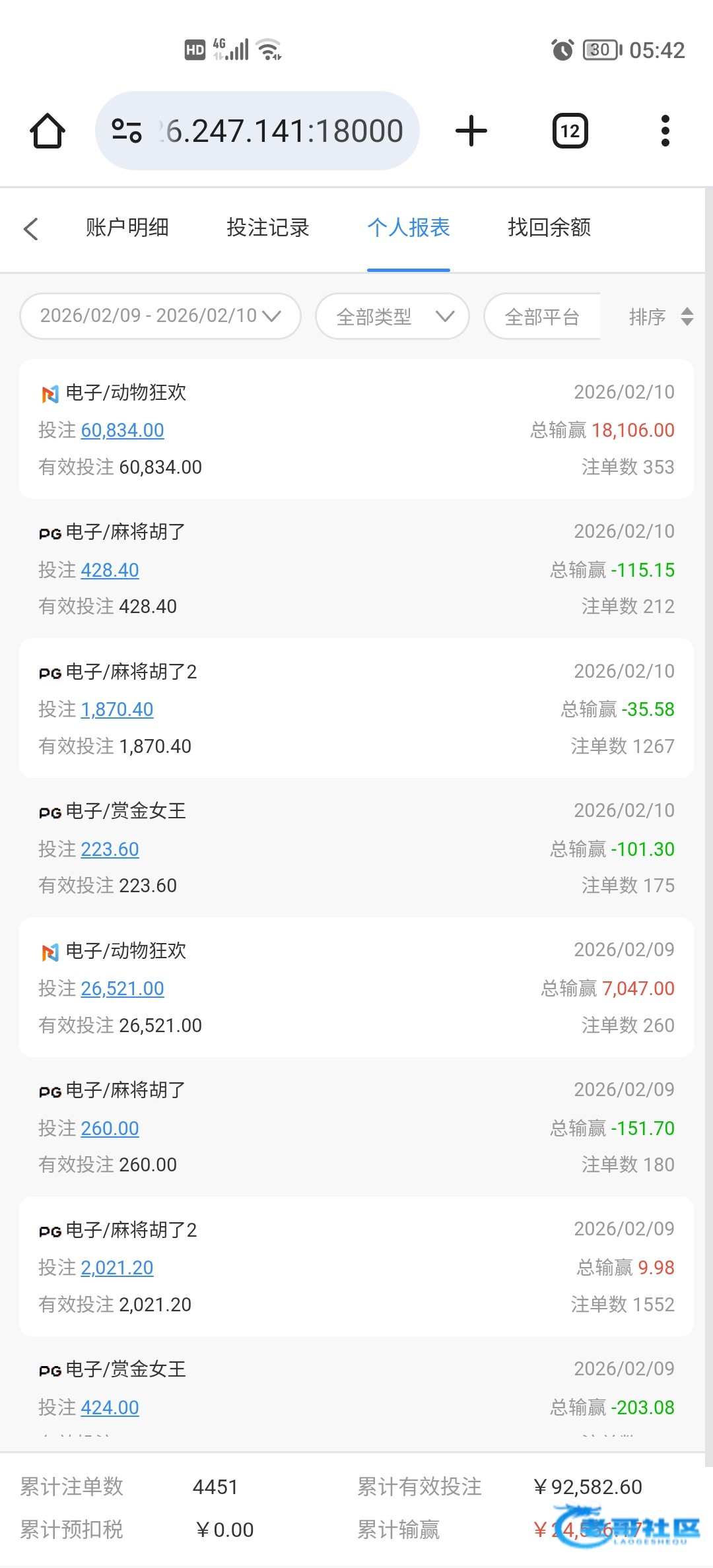Expand the 全部类型 dropdown

point(392,317)
